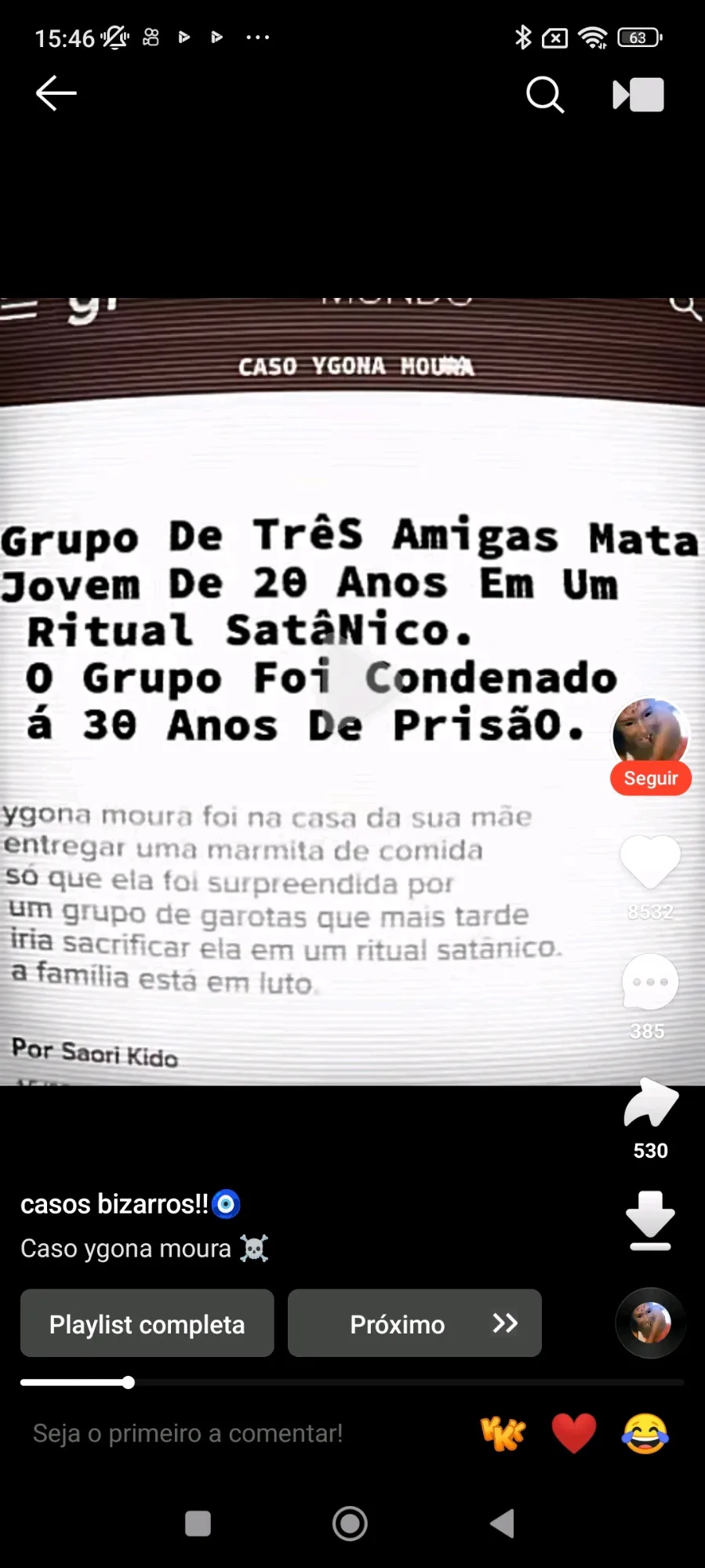Open the video camera icon

(x=638, y=95)
